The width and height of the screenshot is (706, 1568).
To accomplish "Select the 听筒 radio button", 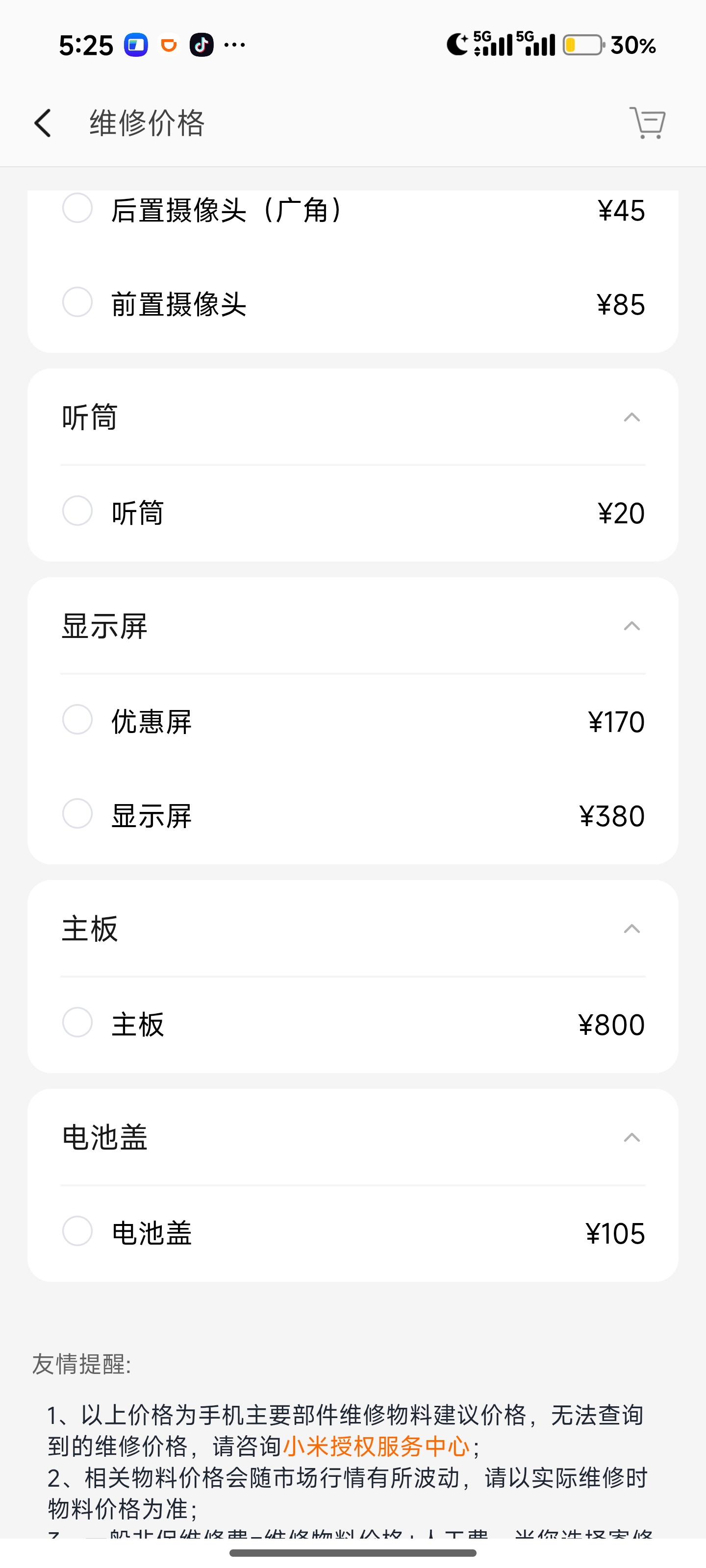I will point(77,512).
